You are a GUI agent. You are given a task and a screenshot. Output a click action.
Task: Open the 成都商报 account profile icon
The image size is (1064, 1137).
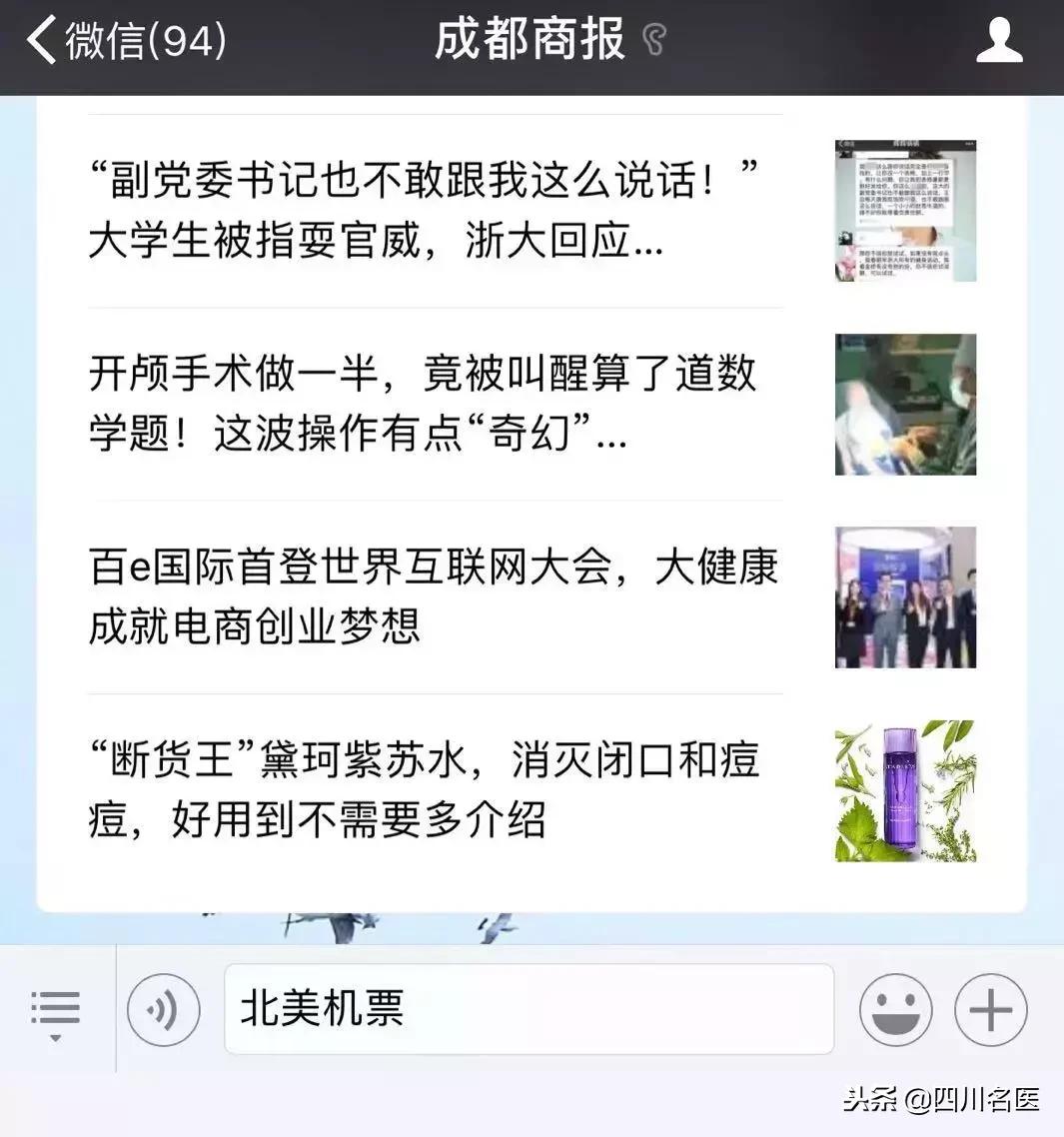coord(998,42)
